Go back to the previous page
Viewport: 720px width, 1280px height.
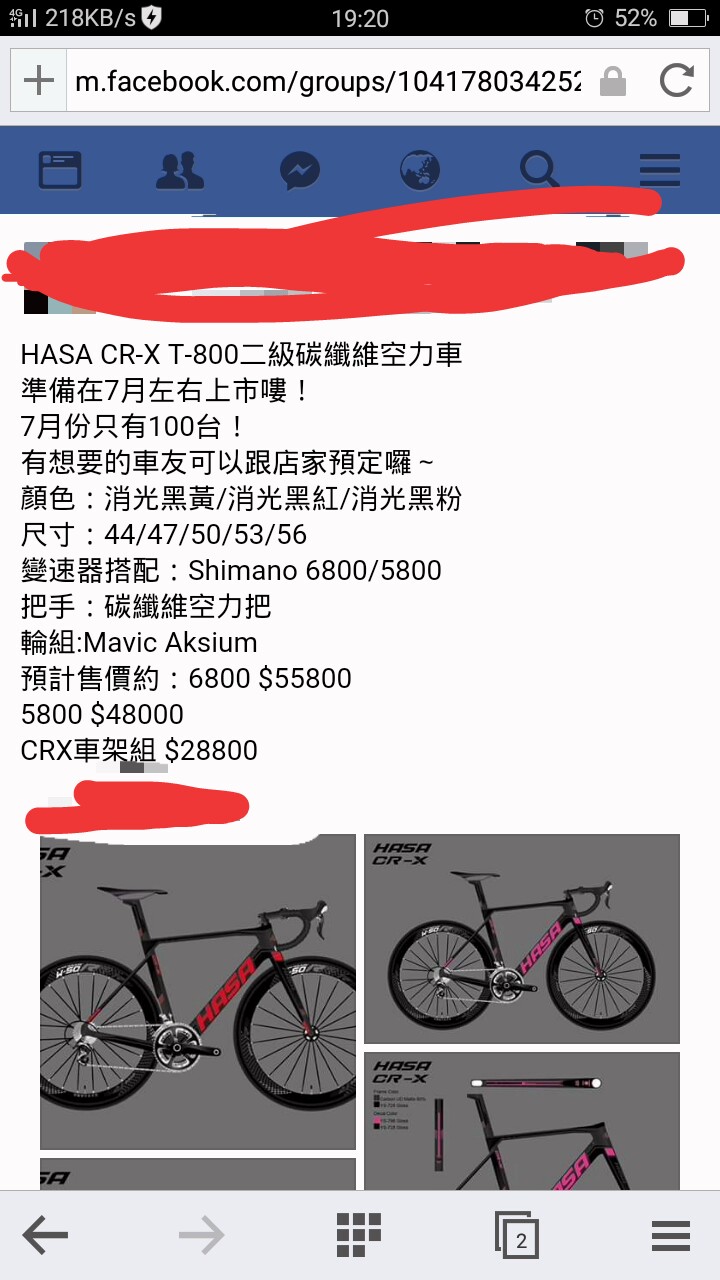tap(45, 1236)
